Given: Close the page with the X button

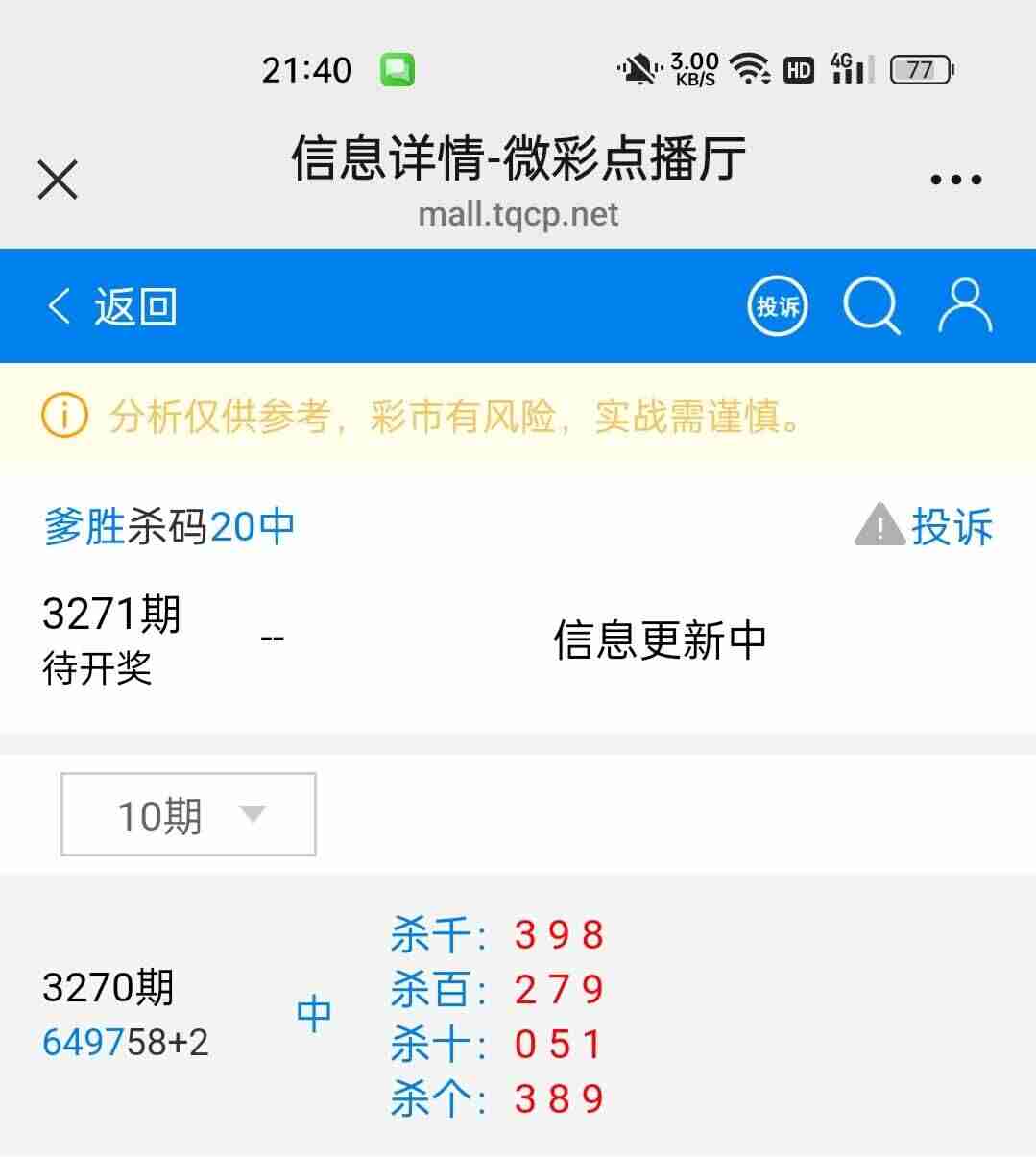Looking at the screenshot, I should pyautogui.click(x=56, y=179).
